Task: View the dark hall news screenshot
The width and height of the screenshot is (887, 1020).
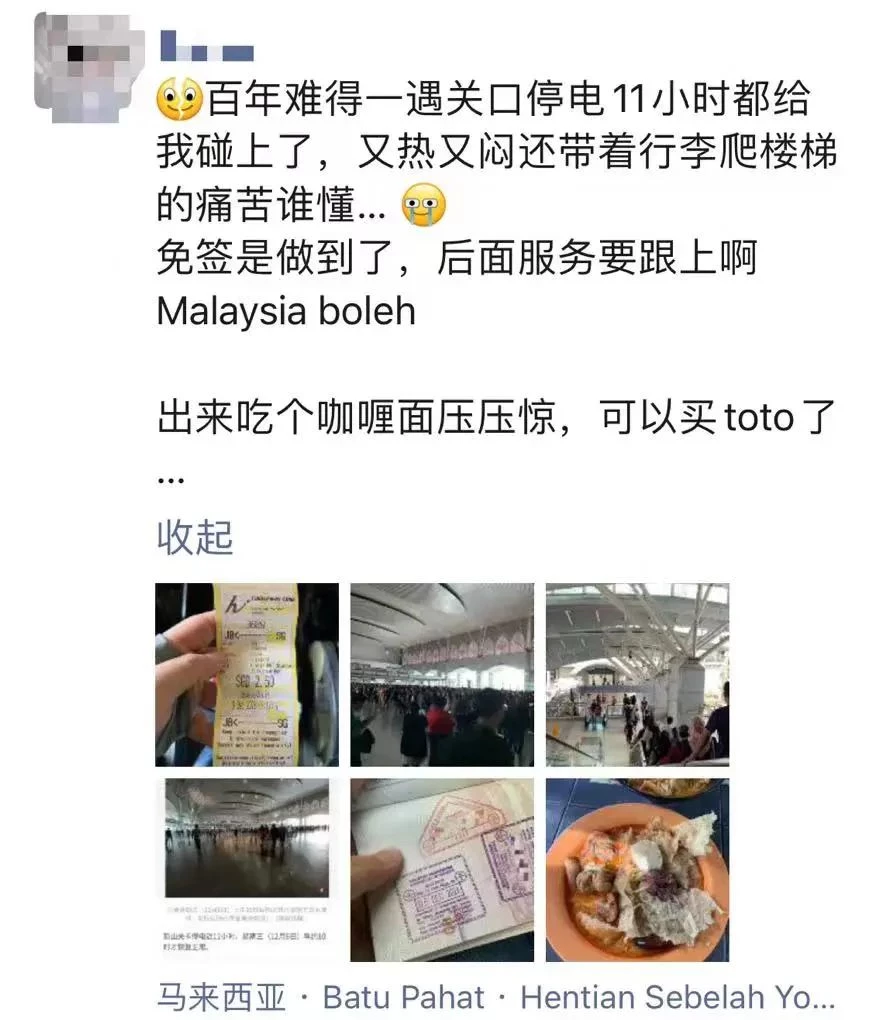Action: [247, 870]
